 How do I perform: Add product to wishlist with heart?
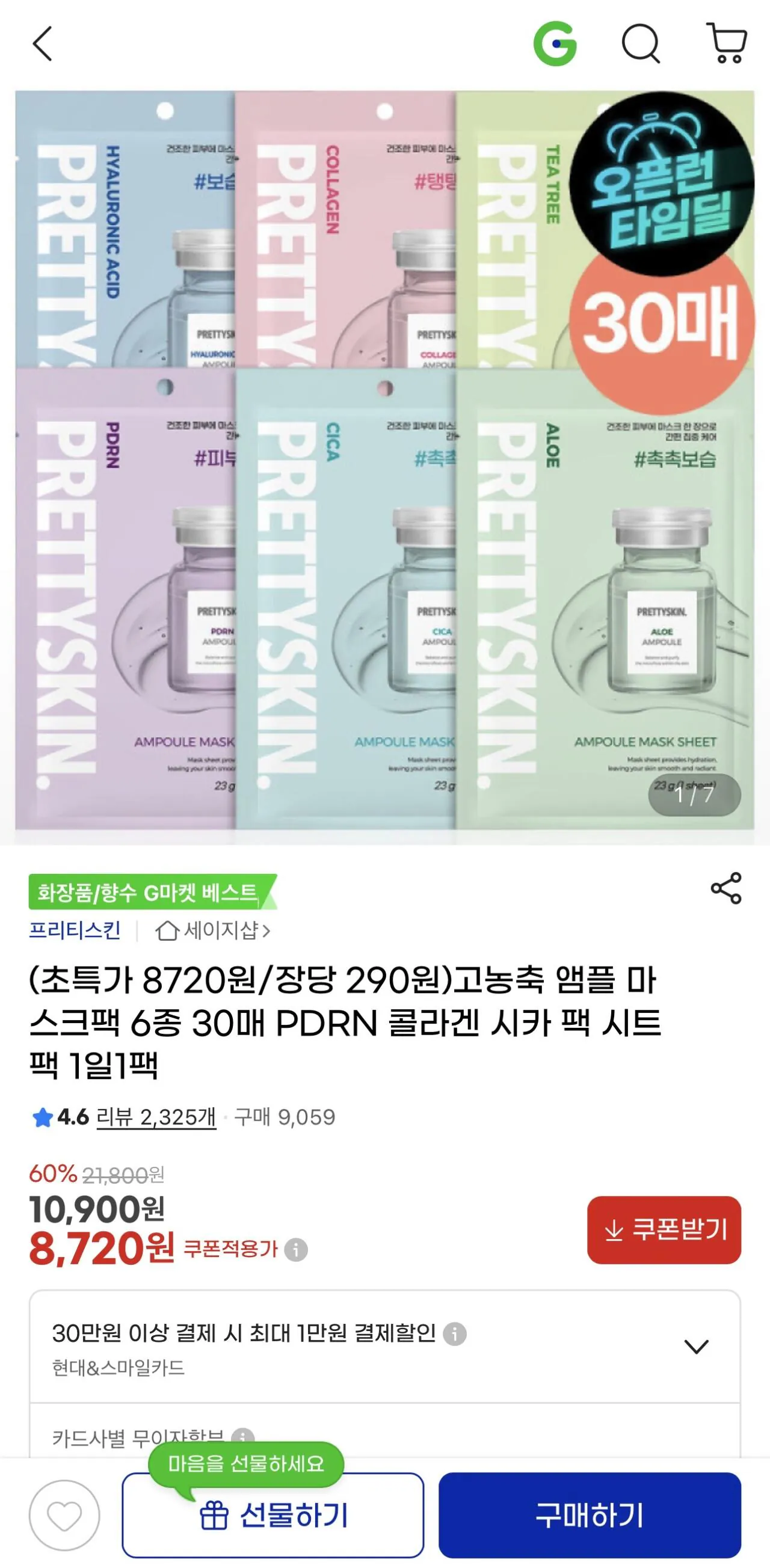click(64, 1515)
